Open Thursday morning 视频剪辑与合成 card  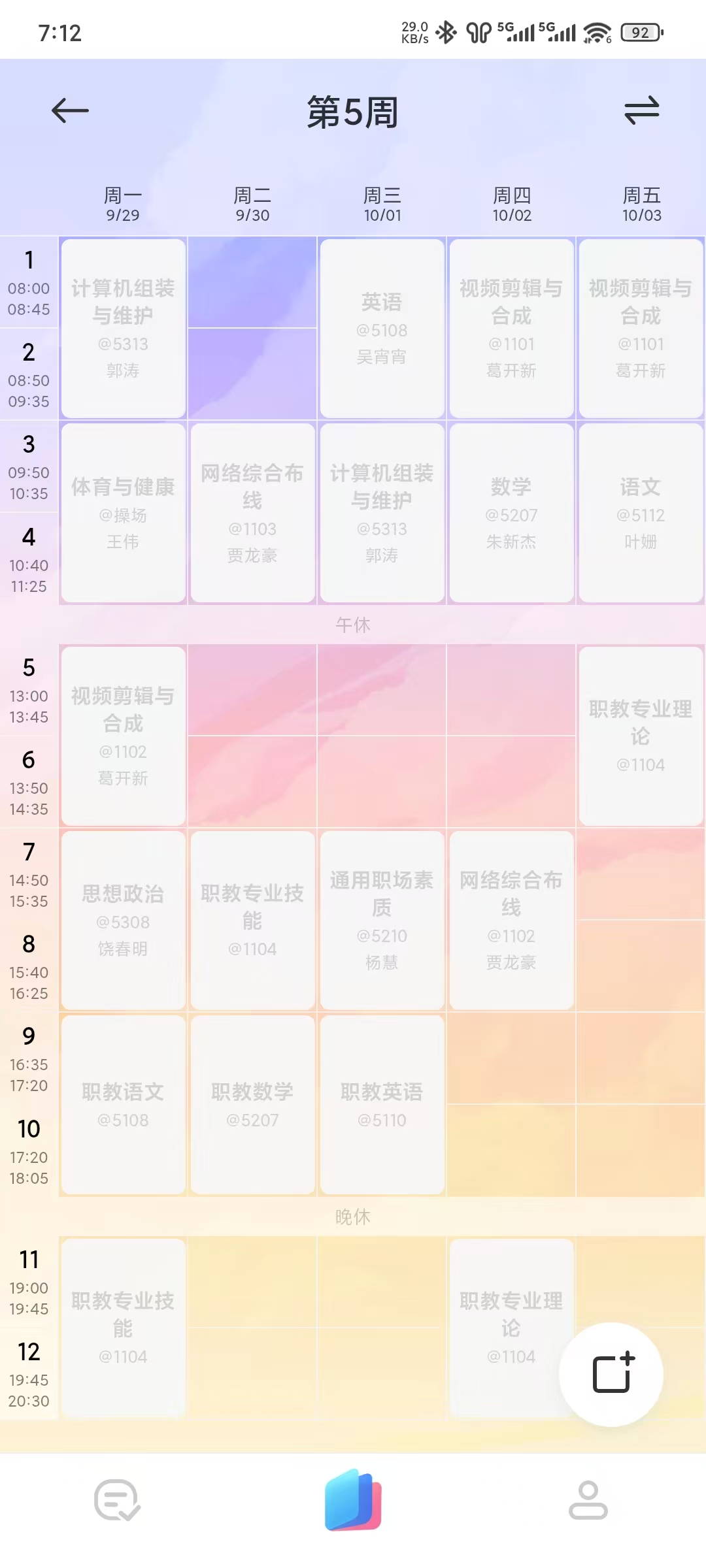pos(511,328)
